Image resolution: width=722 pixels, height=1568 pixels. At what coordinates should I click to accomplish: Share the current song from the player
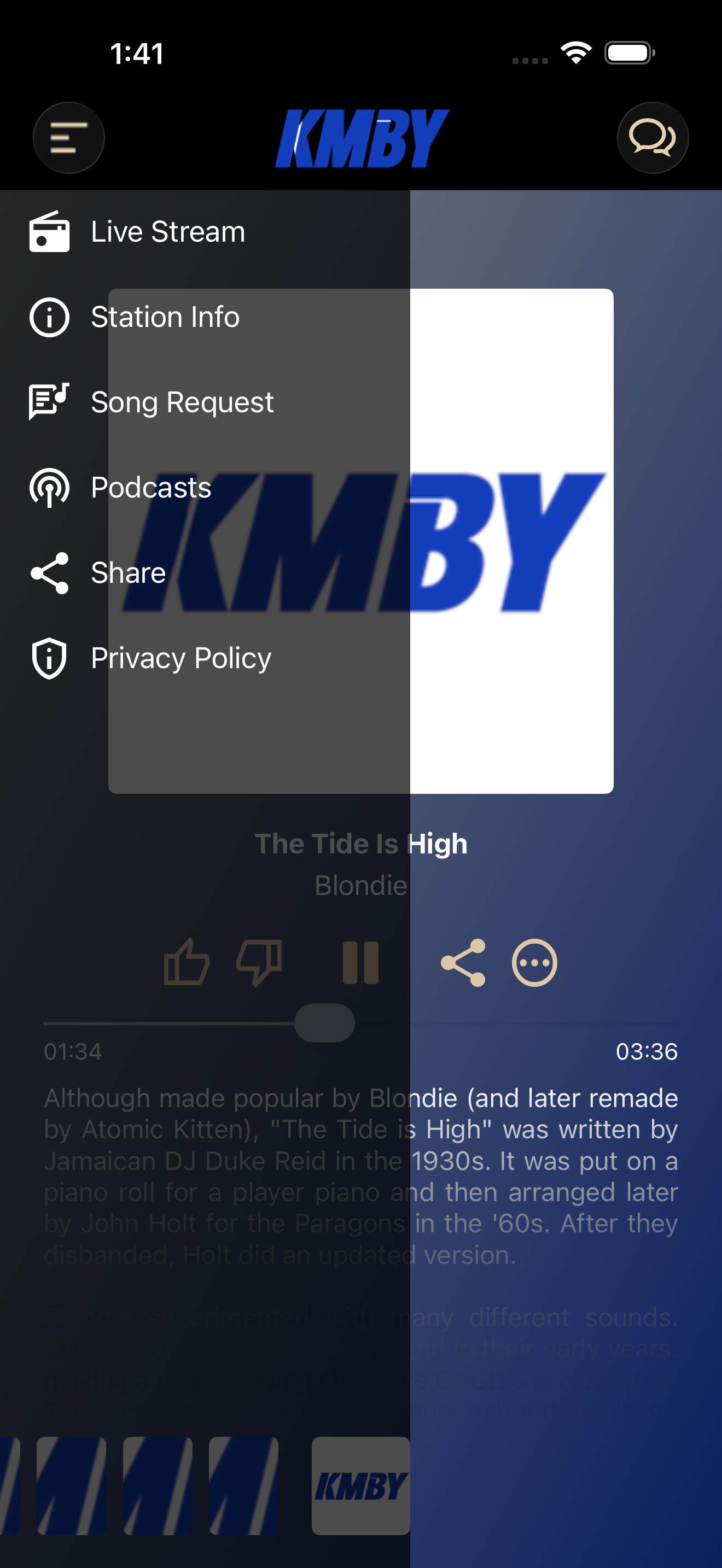(463, 963)
